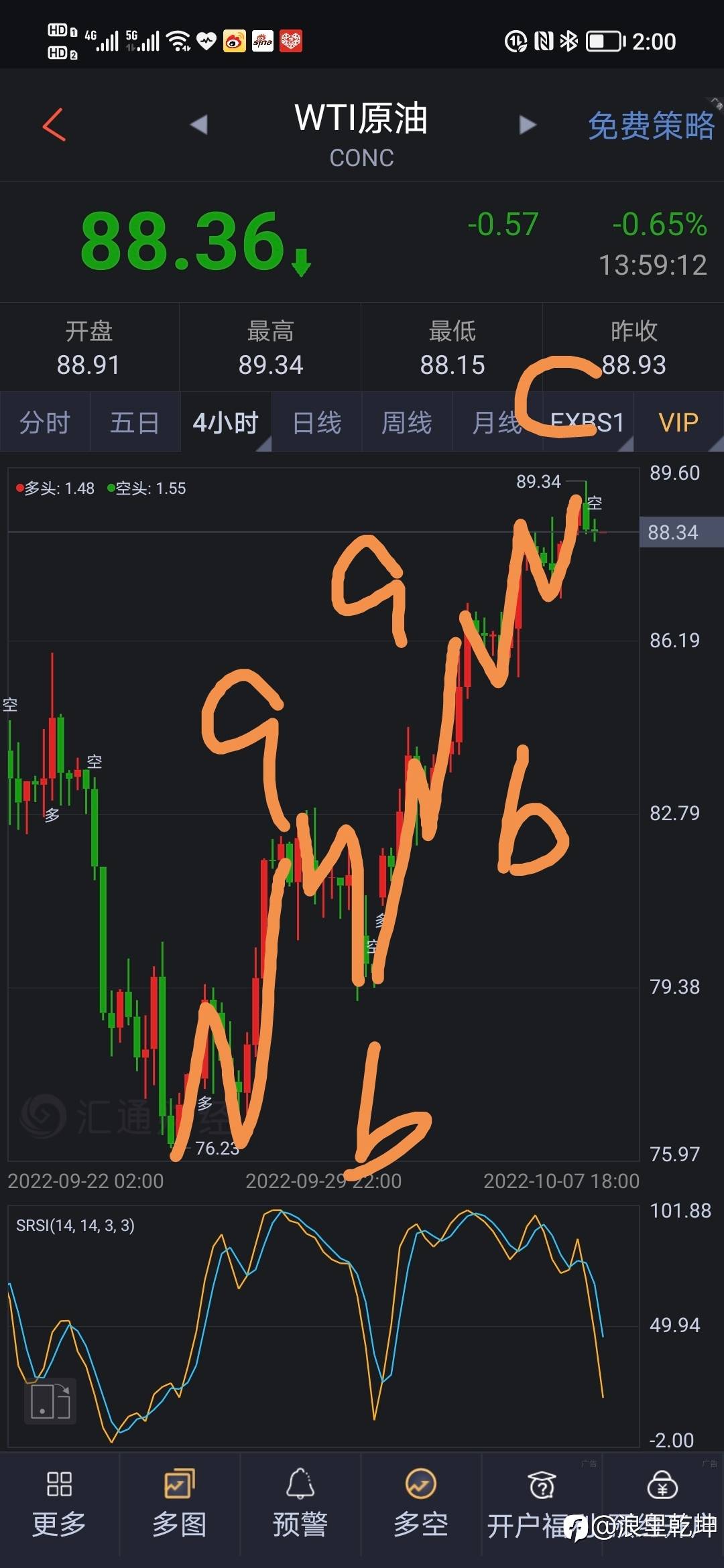The height and width of the screenshot is (1568, 724).
Task: Switch to the 周线 chart tab
Action: pos(407,423)
